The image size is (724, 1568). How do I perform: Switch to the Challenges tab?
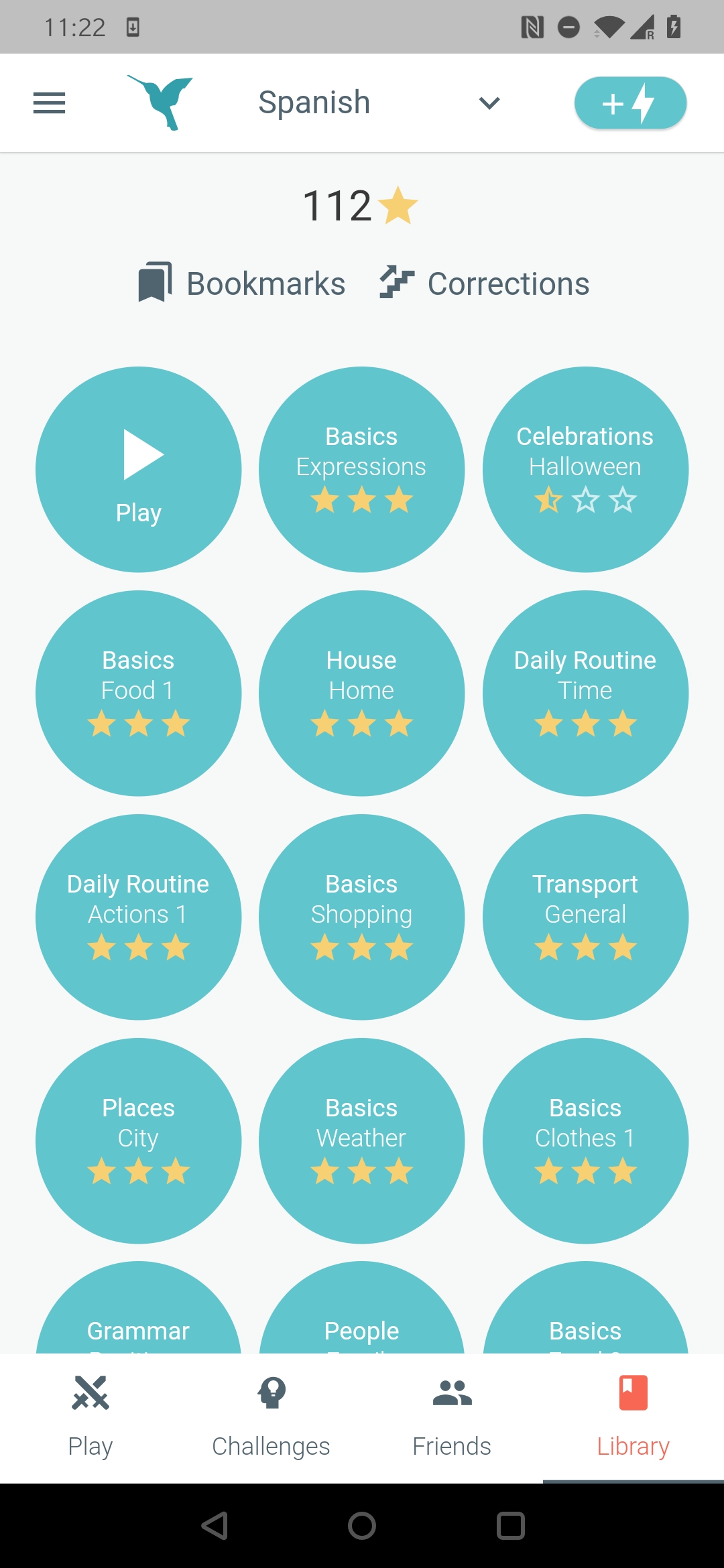pyautogui.click(x=271, y=1417)
